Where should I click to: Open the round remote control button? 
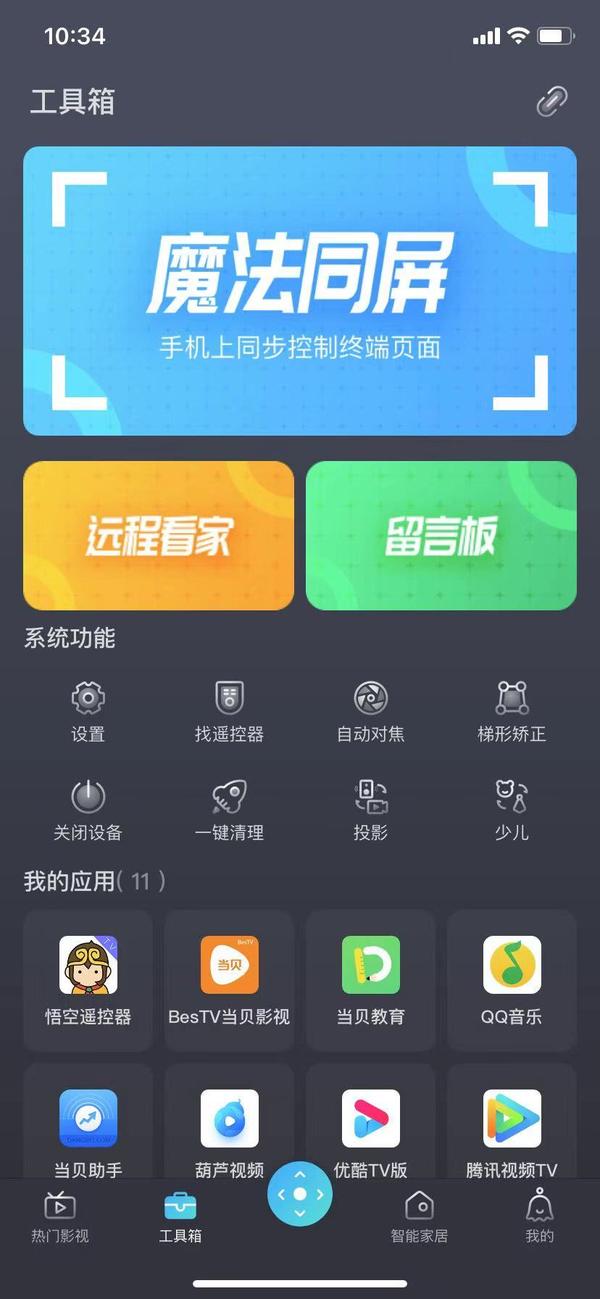[x=300, y=1193]
